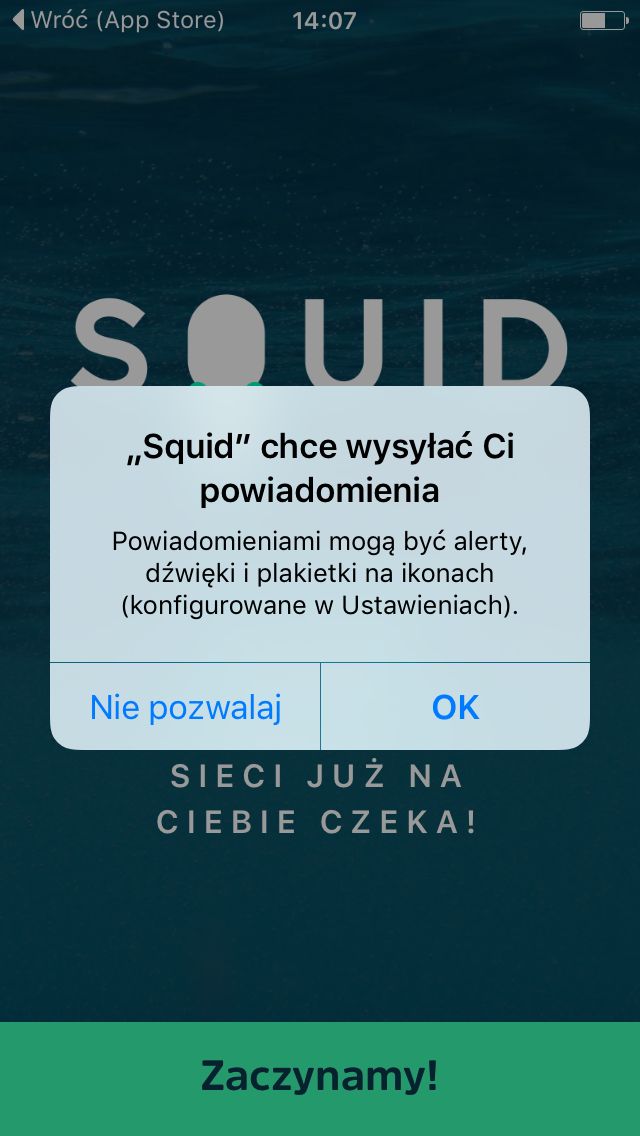Allow notifications by tapping OK

pos(455,706)
